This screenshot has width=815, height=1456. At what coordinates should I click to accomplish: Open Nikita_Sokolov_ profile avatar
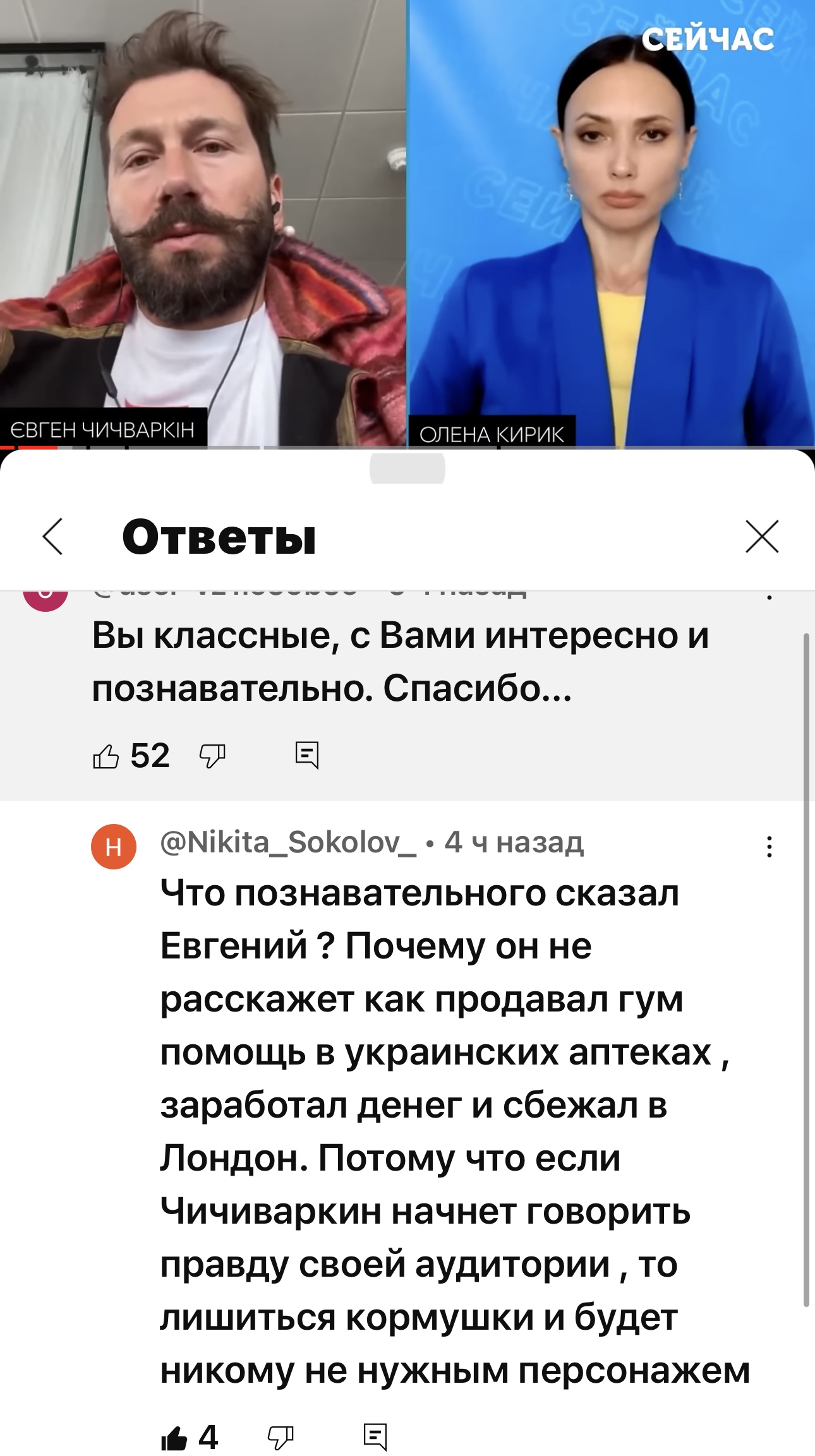[114, 847]
